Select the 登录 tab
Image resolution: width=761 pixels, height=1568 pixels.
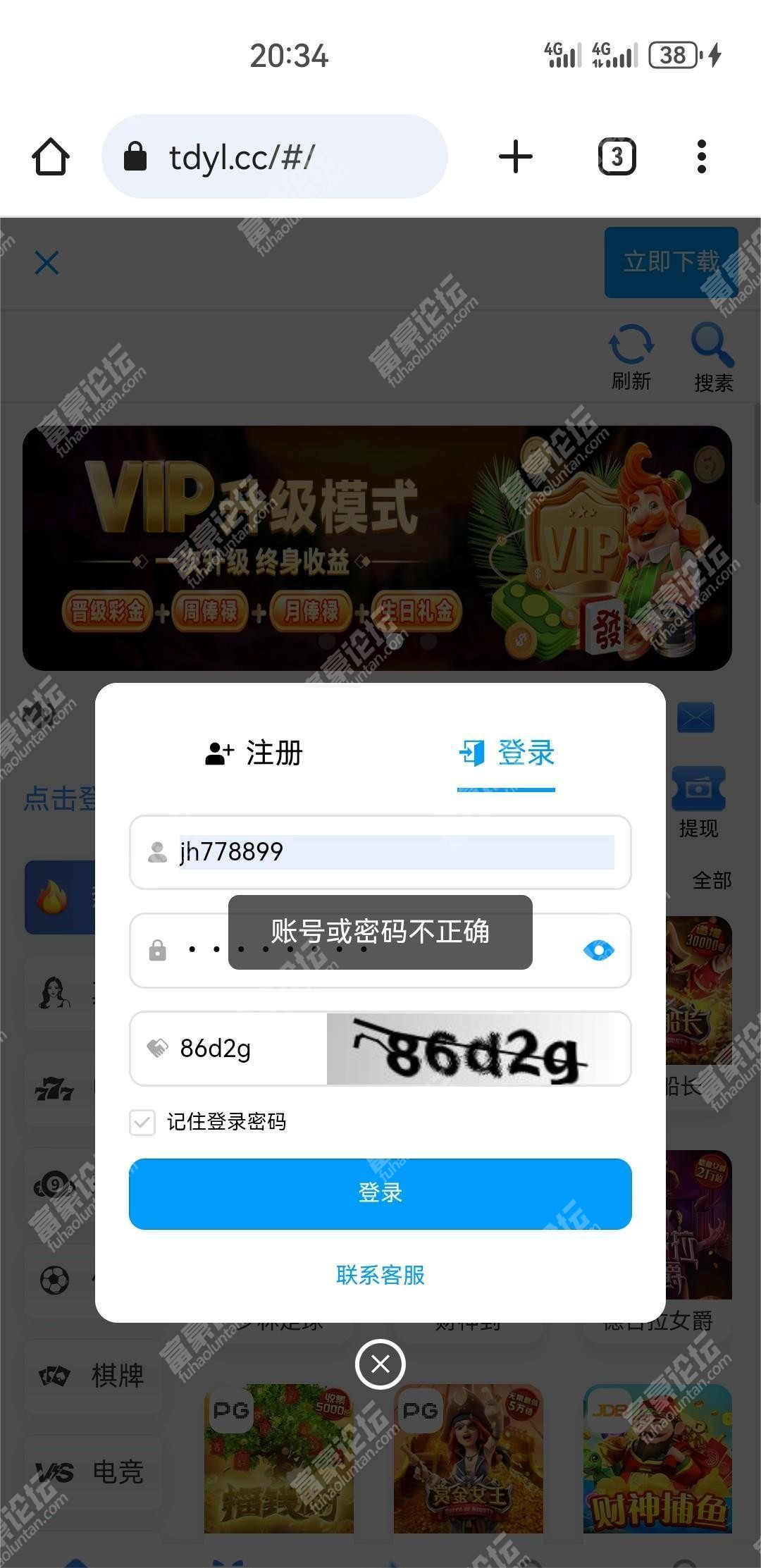[507, 753]
